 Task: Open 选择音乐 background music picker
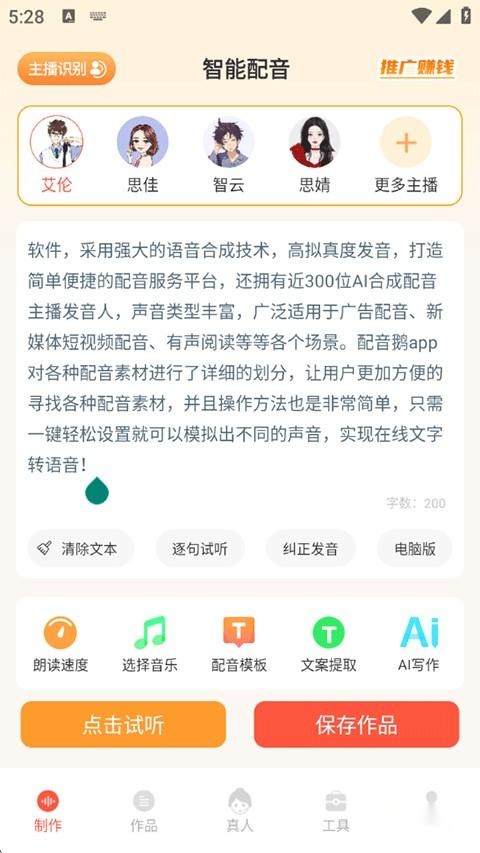click(x=150, y=644)
